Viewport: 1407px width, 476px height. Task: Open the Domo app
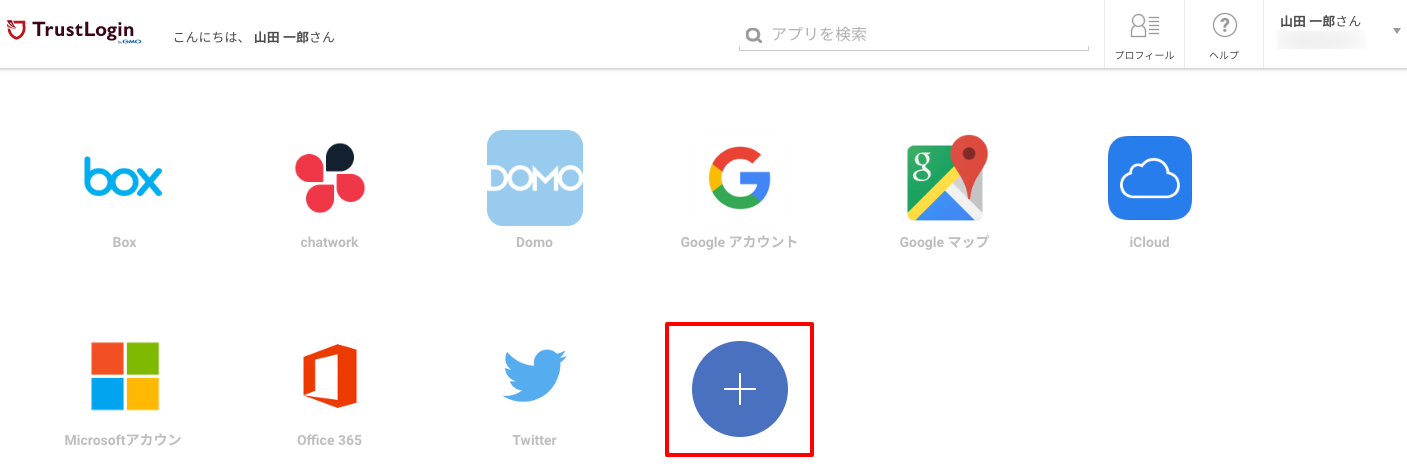[534, 179]
